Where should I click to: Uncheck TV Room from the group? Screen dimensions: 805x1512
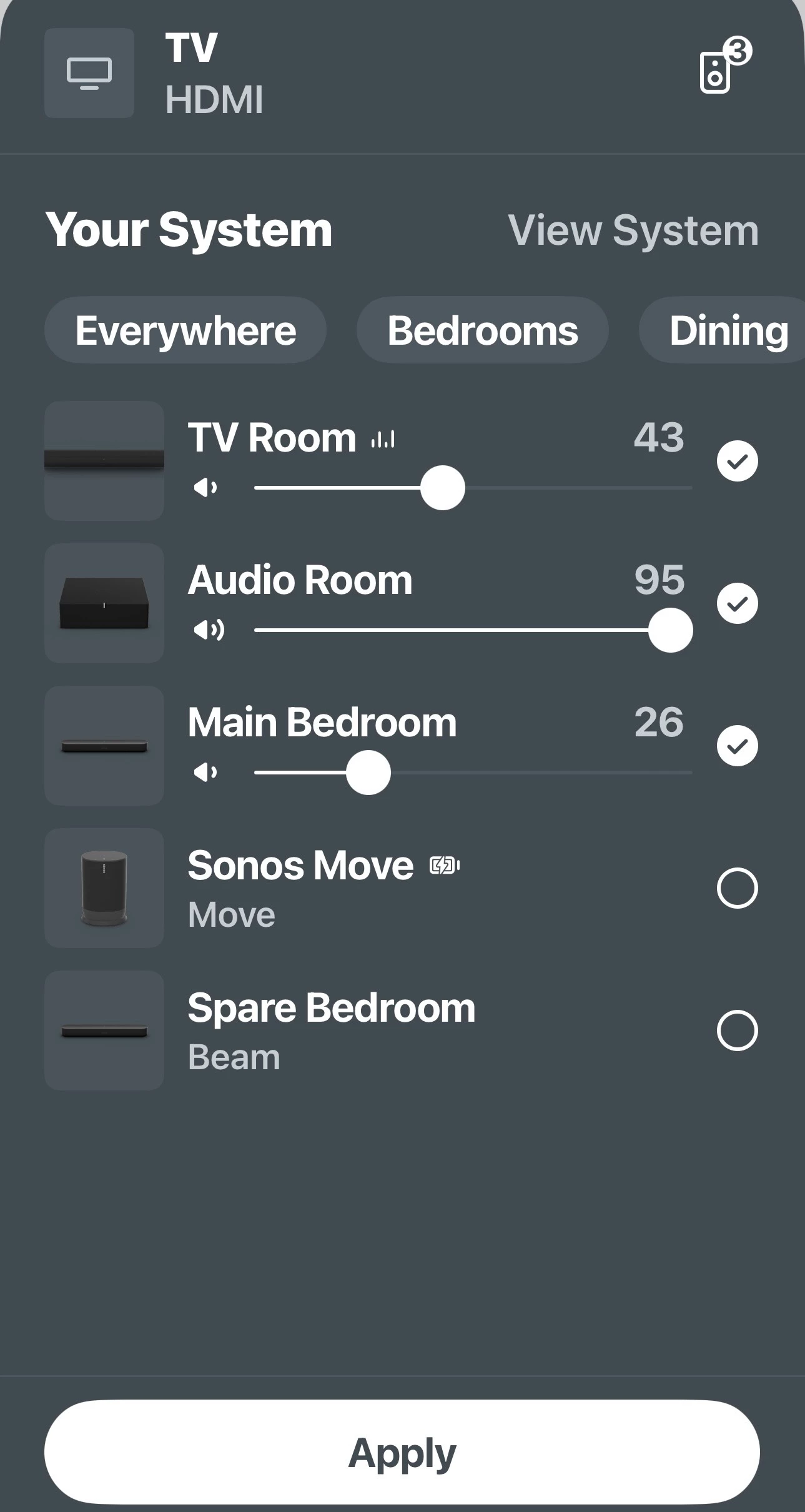pyautogui.click(x=737, y=462)
